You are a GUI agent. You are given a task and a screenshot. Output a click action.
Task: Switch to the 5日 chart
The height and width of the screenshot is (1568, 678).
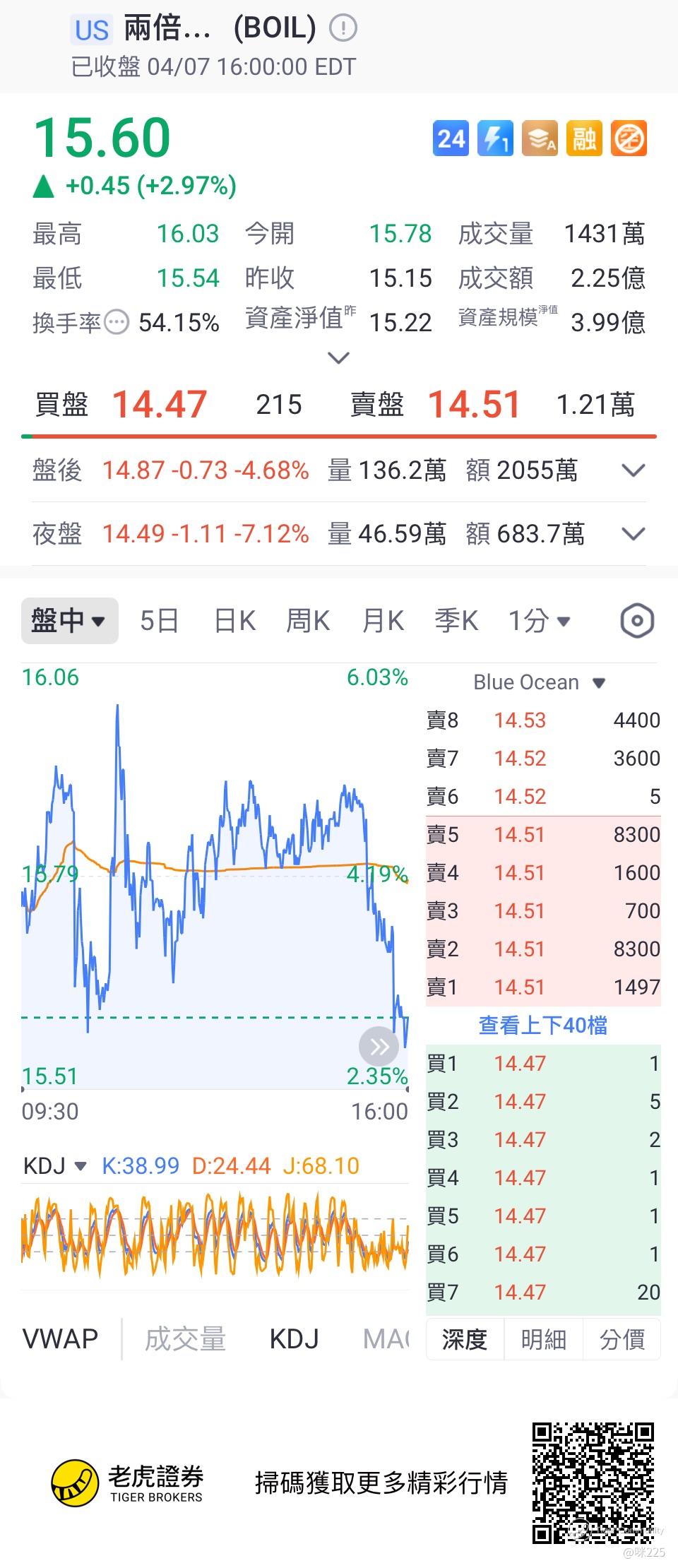pos(159,621)
